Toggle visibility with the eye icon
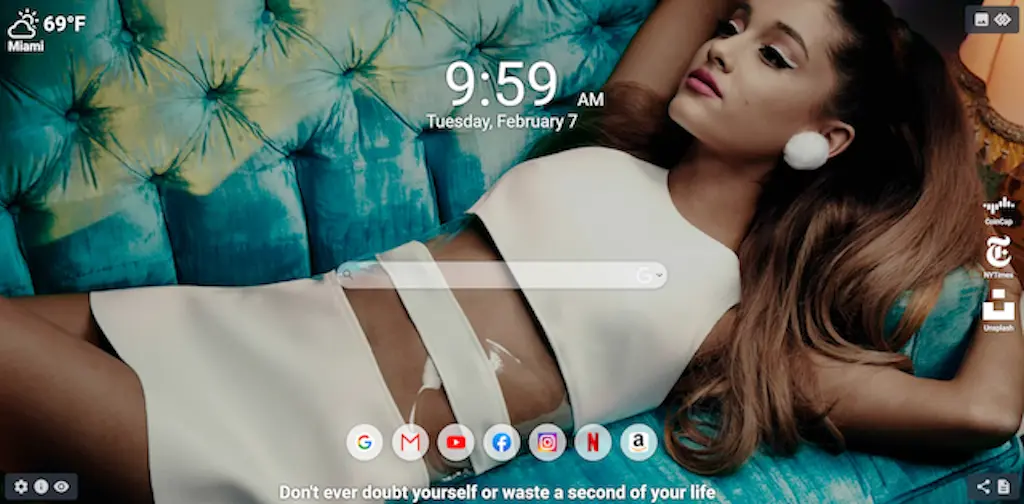The height and width of the screenshot is (504, 1024). tap(62, 487)
